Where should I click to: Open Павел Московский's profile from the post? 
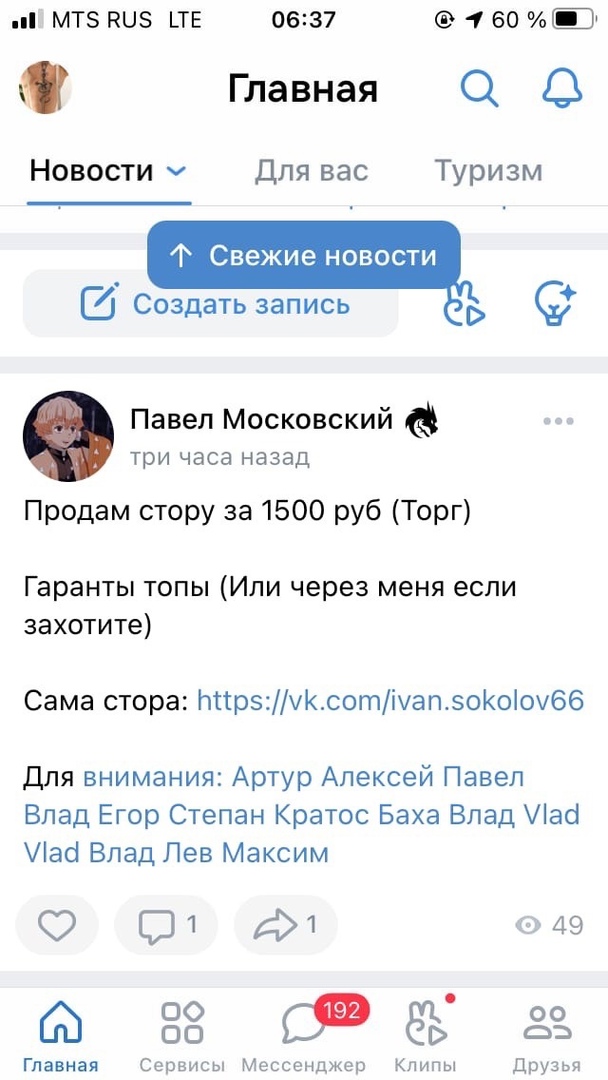(x=261, y=420)
